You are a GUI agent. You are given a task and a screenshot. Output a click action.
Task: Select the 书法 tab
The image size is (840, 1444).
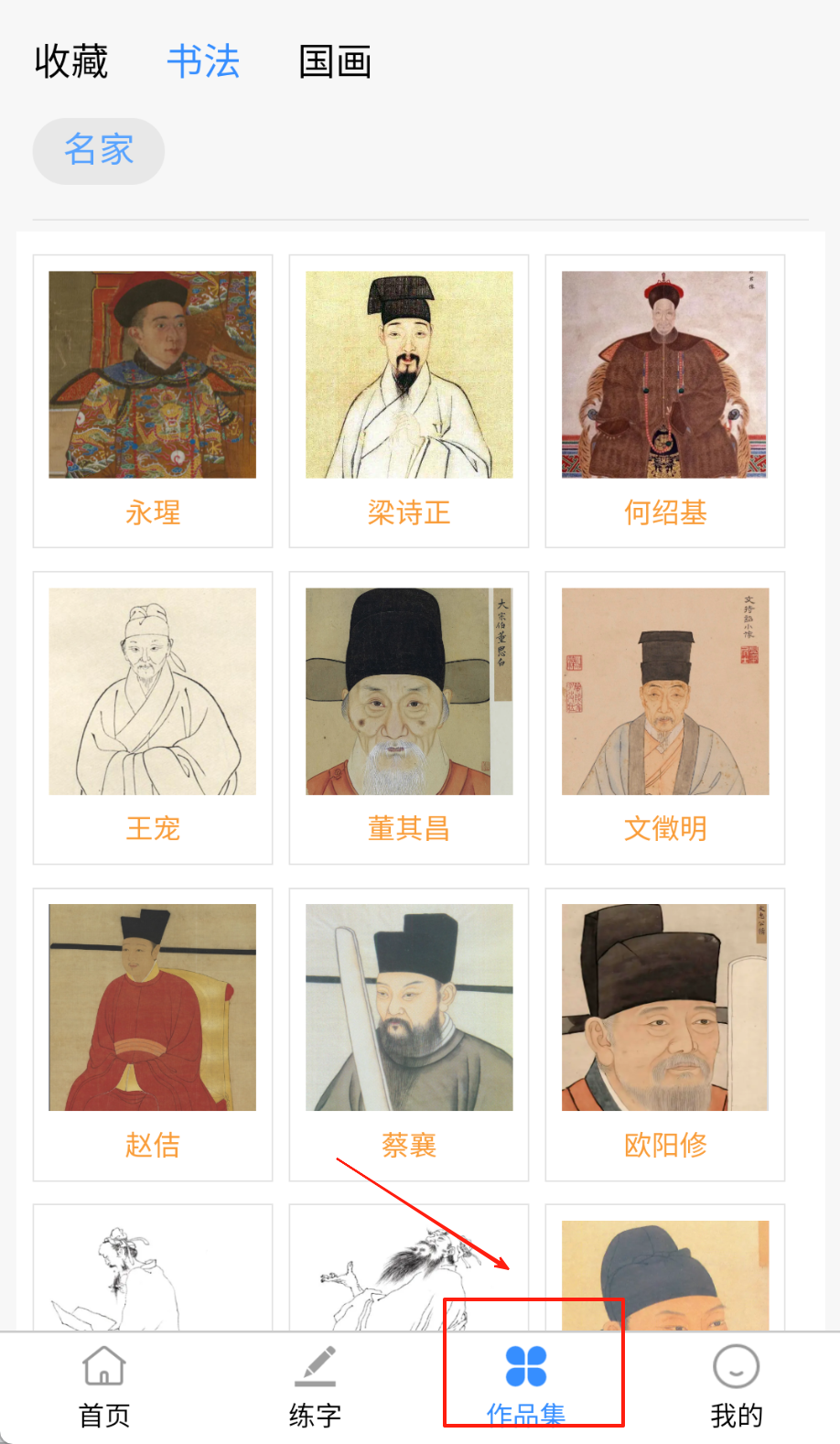tap(203, 62)
